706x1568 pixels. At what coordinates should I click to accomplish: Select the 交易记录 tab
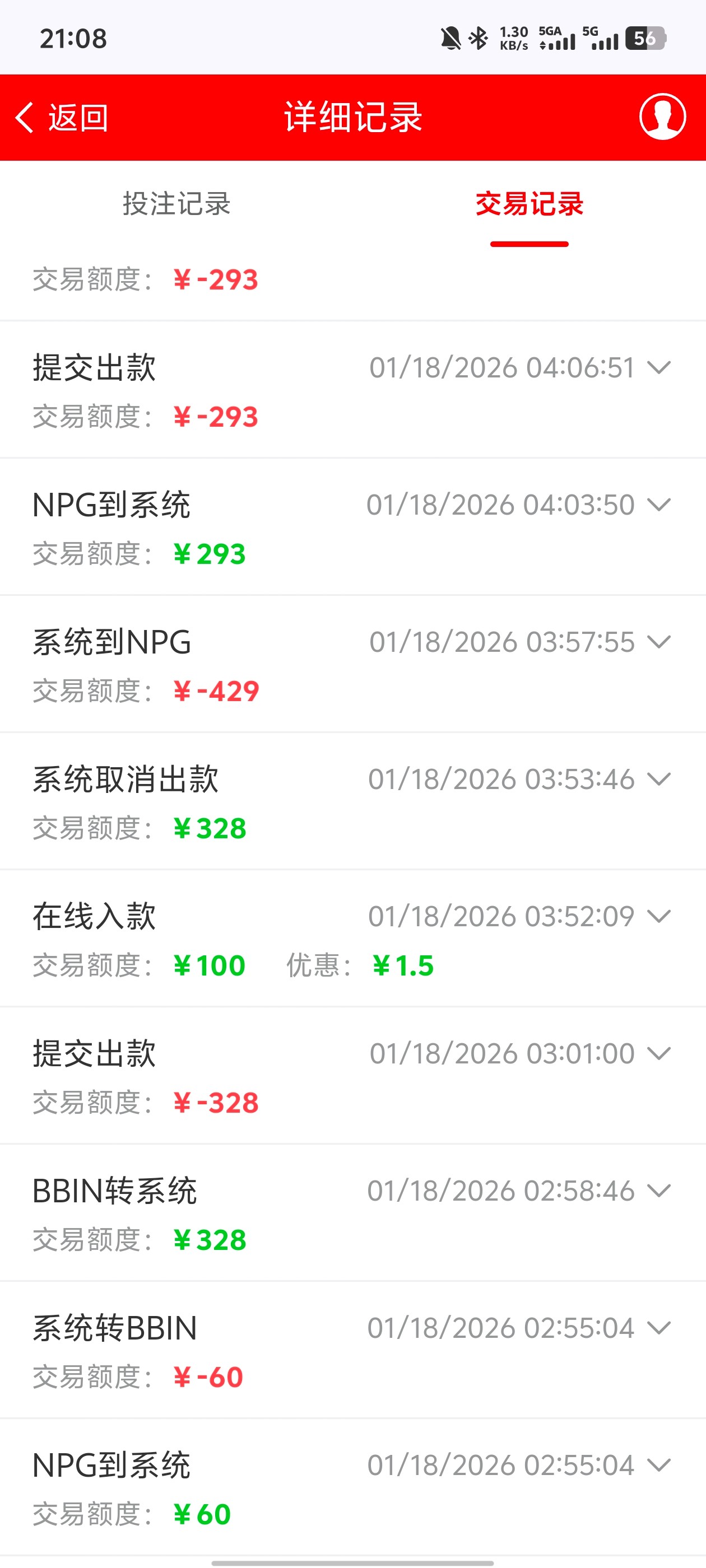point(529,204)
